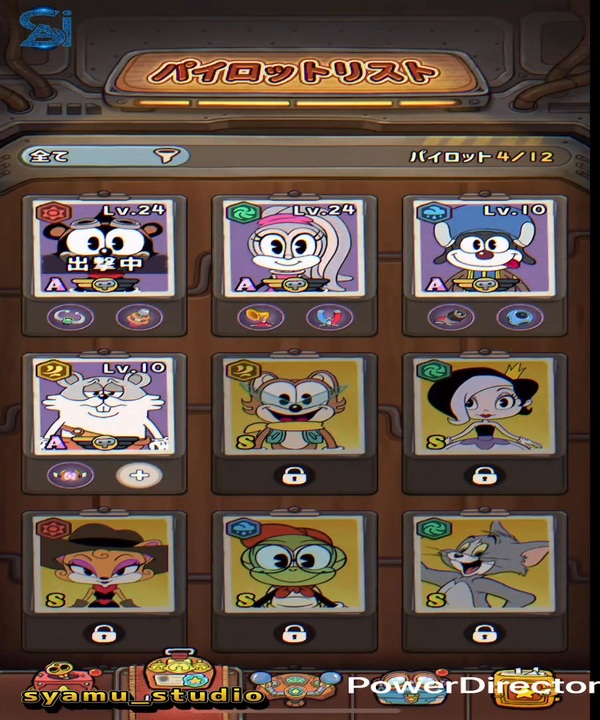View the Lv.10 white rabbit pilot card
The width and height of the screenshot is (600, 720).
point(103,405)
